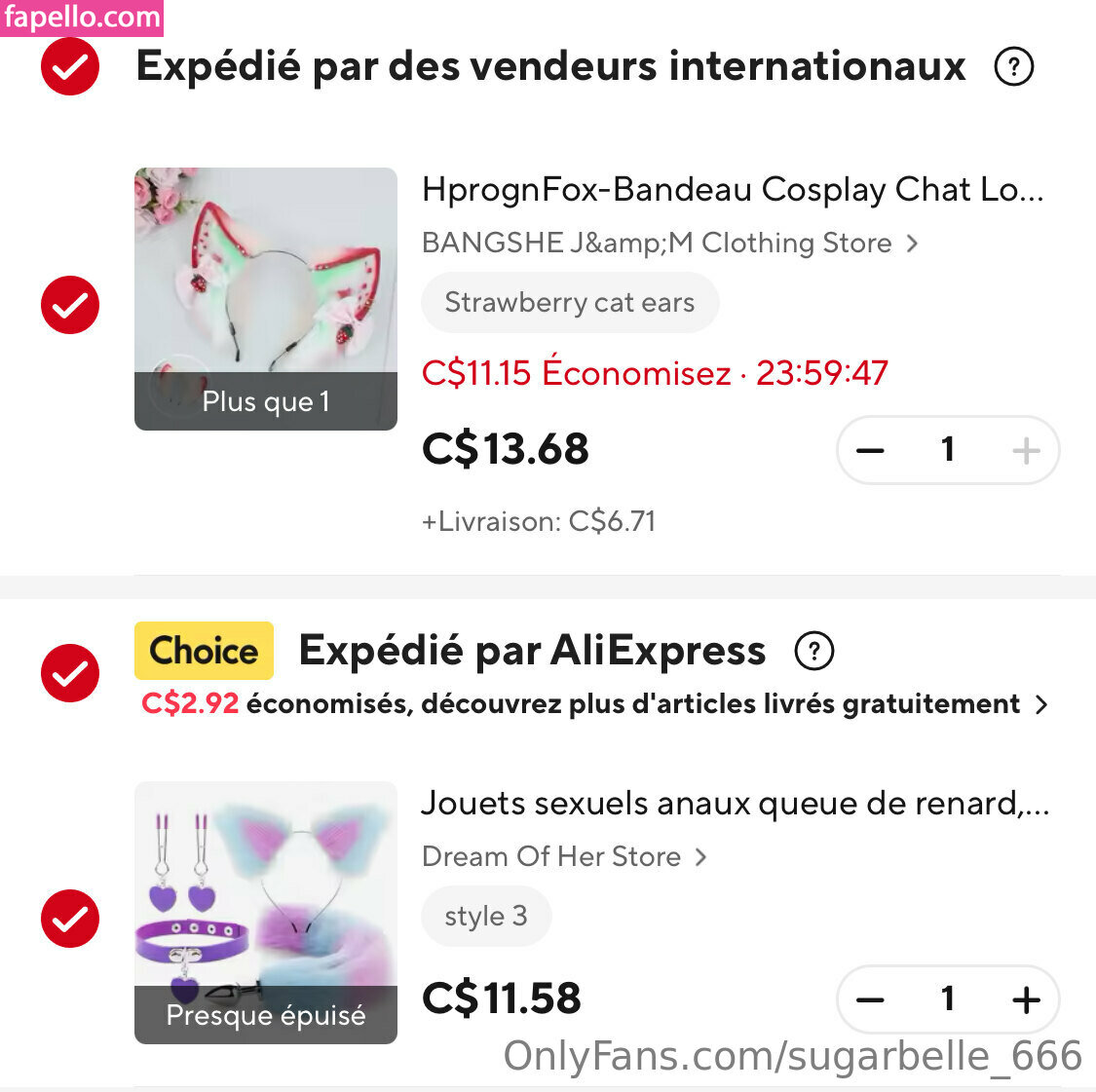Increase quantity of the C$11.58 item
Screen dimensions: 1096x1092
pos(1025,999)
